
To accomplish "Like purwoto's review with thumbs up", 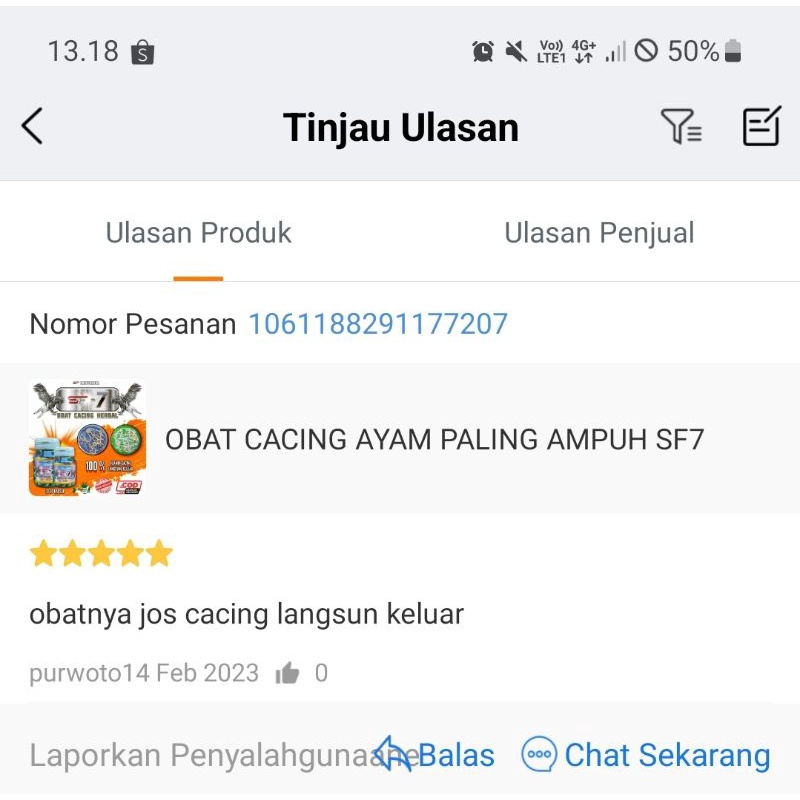I will [288, 673].
